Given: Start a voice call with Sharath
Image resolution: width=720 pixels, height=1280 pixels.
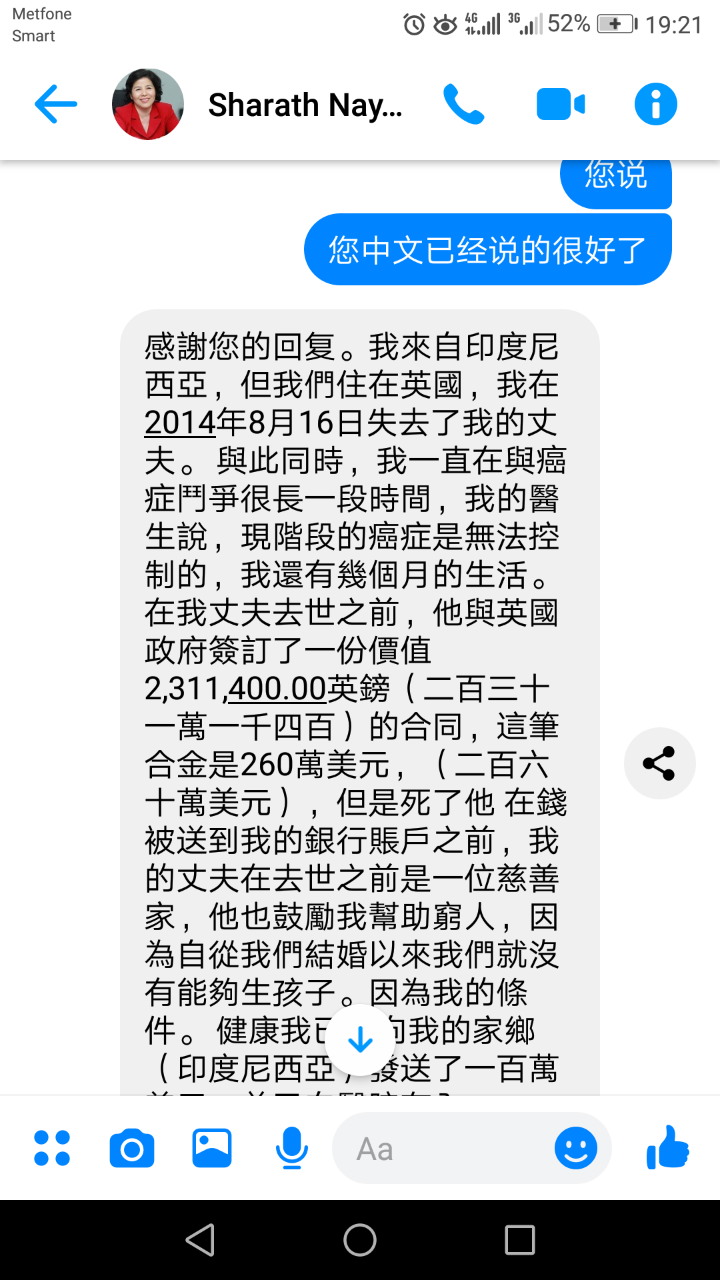Looking at the screenshot, I should coord(464,104).
